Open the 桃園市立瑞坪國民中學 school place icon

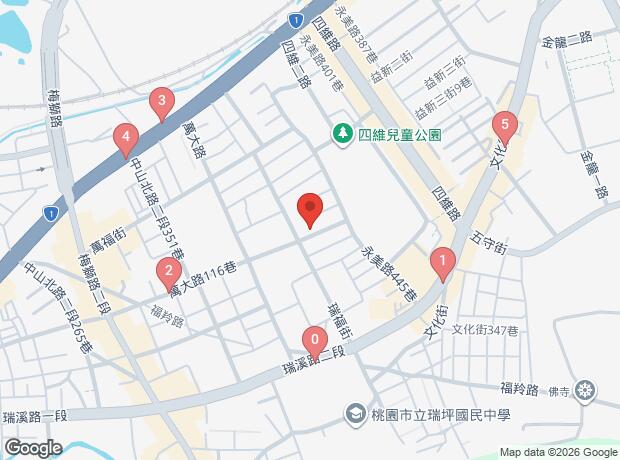point(355,413)
